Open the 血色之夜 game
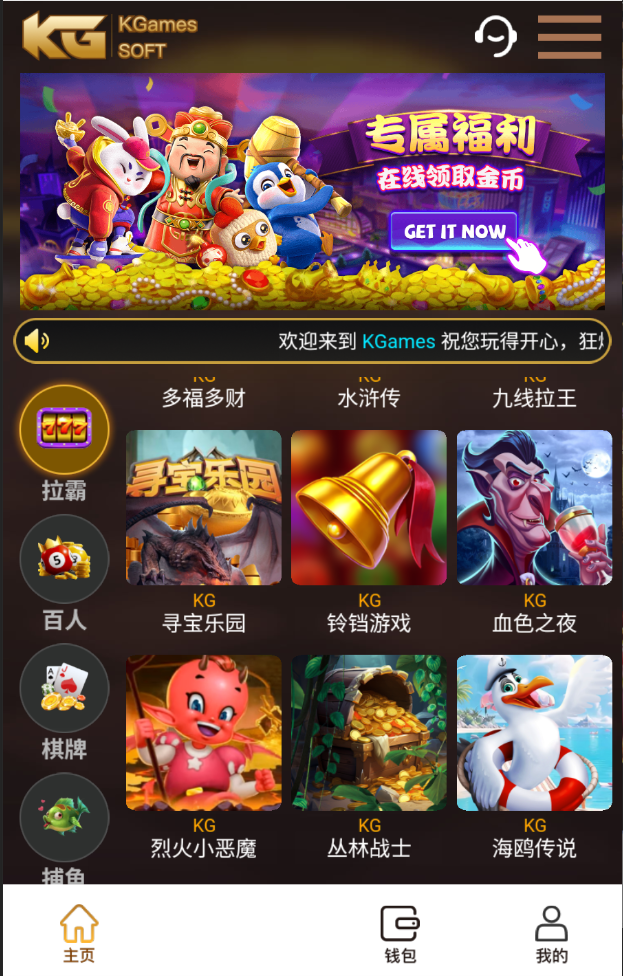The height and width of the screenshot is (976, 623). pyautogui.click(x=534, y=508)
